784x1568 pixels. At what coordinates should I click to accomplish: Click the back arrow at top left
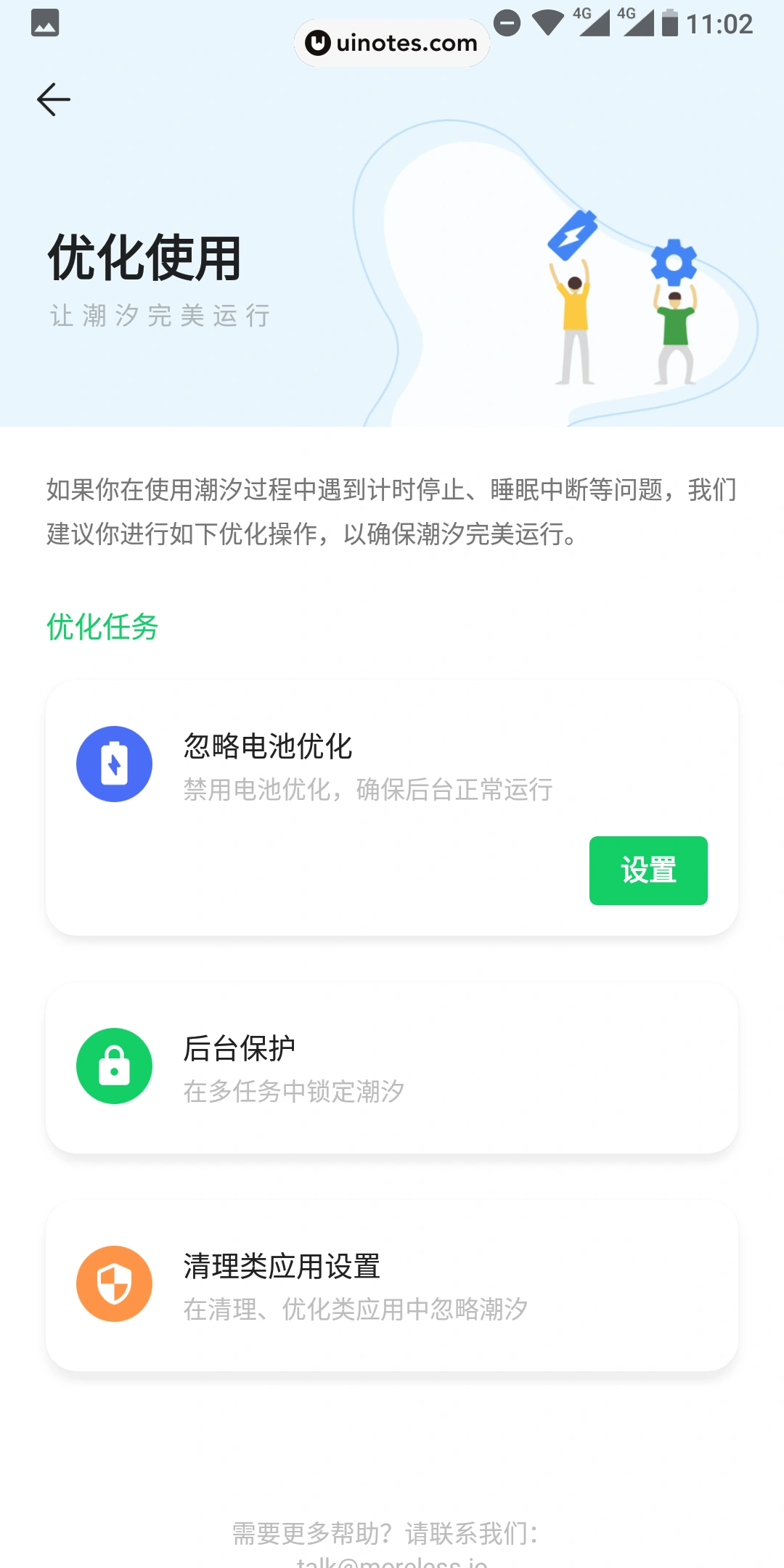[53, 99]
